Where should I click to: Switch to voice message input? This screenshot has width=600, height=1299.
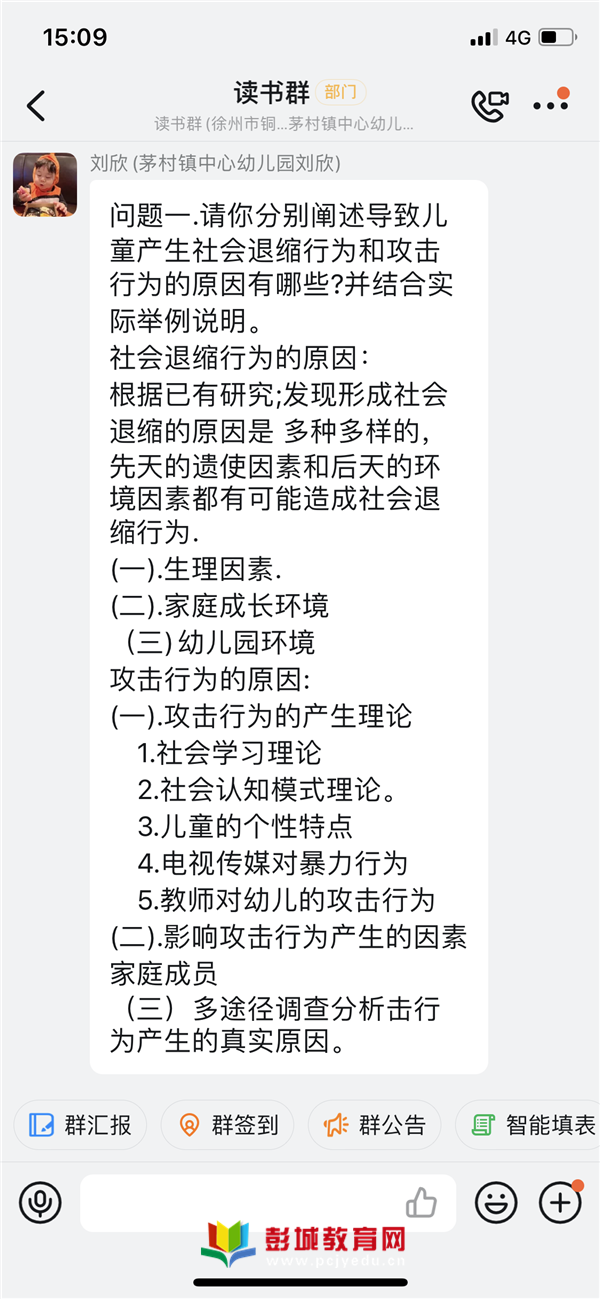[40, 1202]
